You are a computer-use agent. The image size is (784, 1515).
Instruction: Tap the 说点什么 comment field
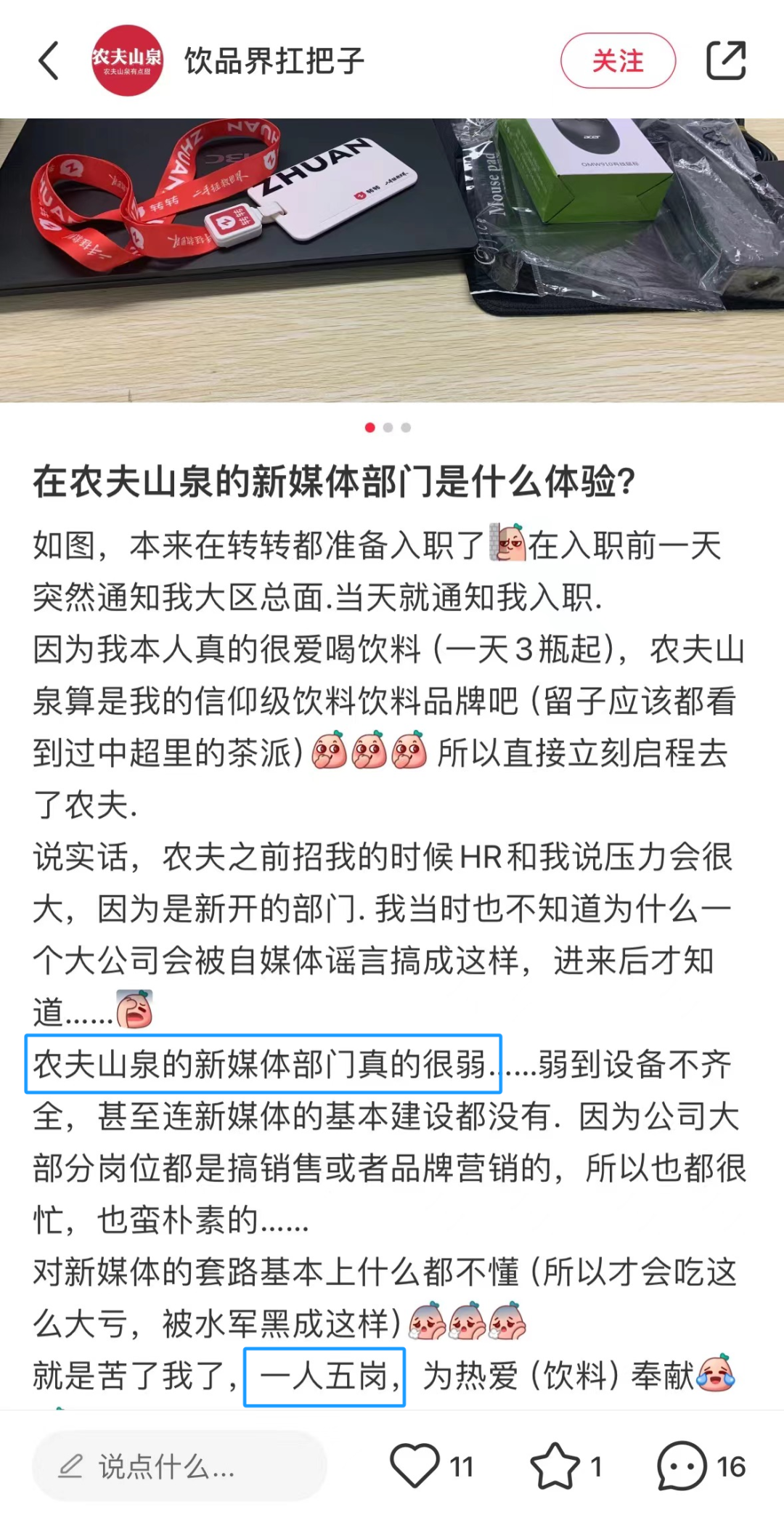(x=179, y=1466)
